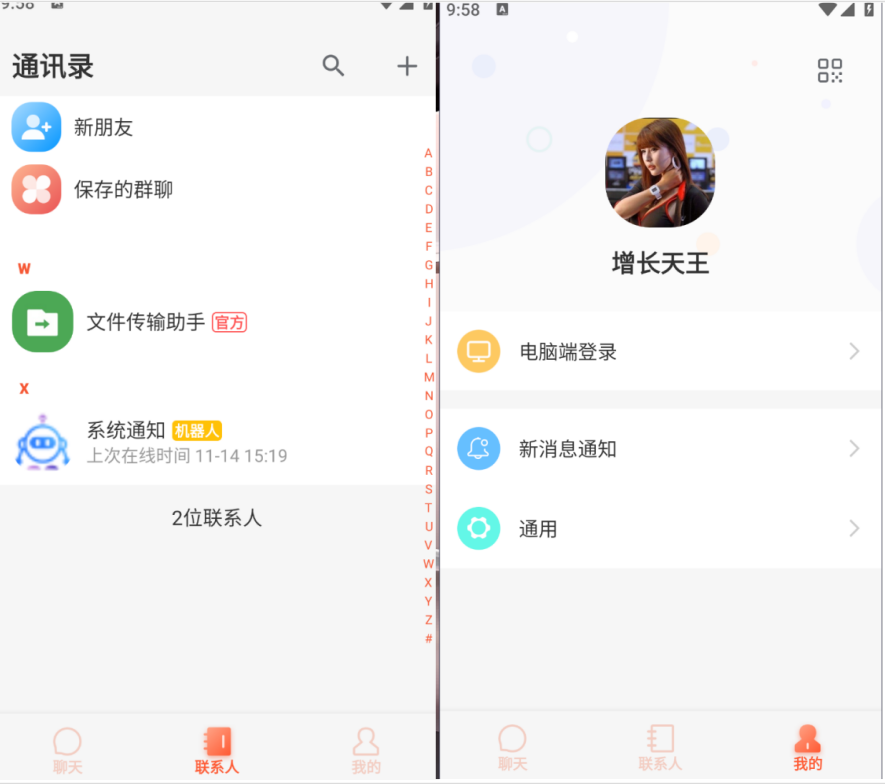Jump to letter A in the alphabet index
Screen dimensions: 885x784
(x=429, y=153)
